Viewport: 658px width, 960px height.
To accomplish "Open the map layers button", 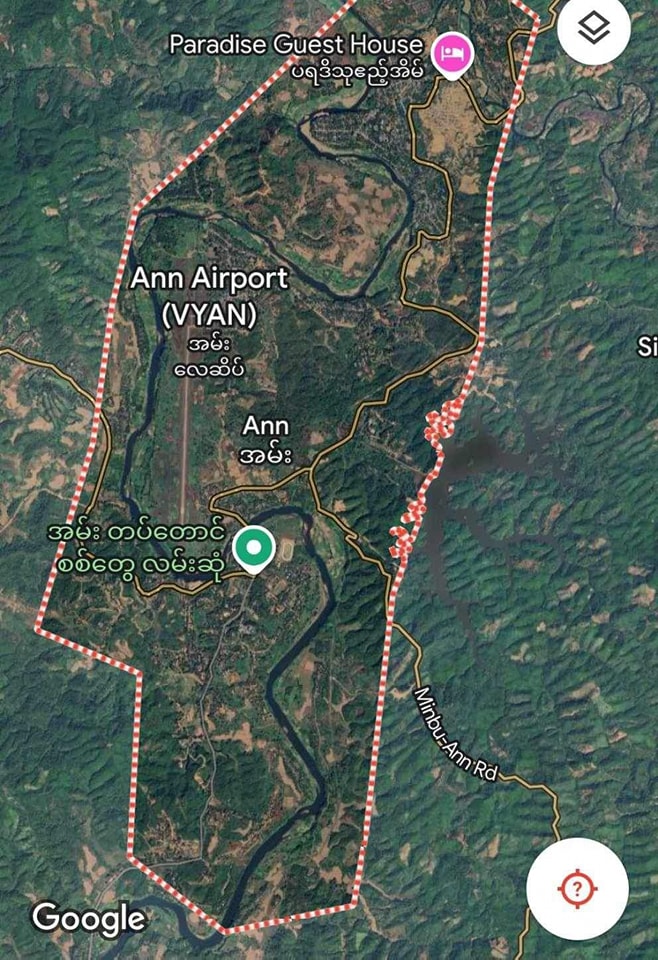I will click(594, 30).
